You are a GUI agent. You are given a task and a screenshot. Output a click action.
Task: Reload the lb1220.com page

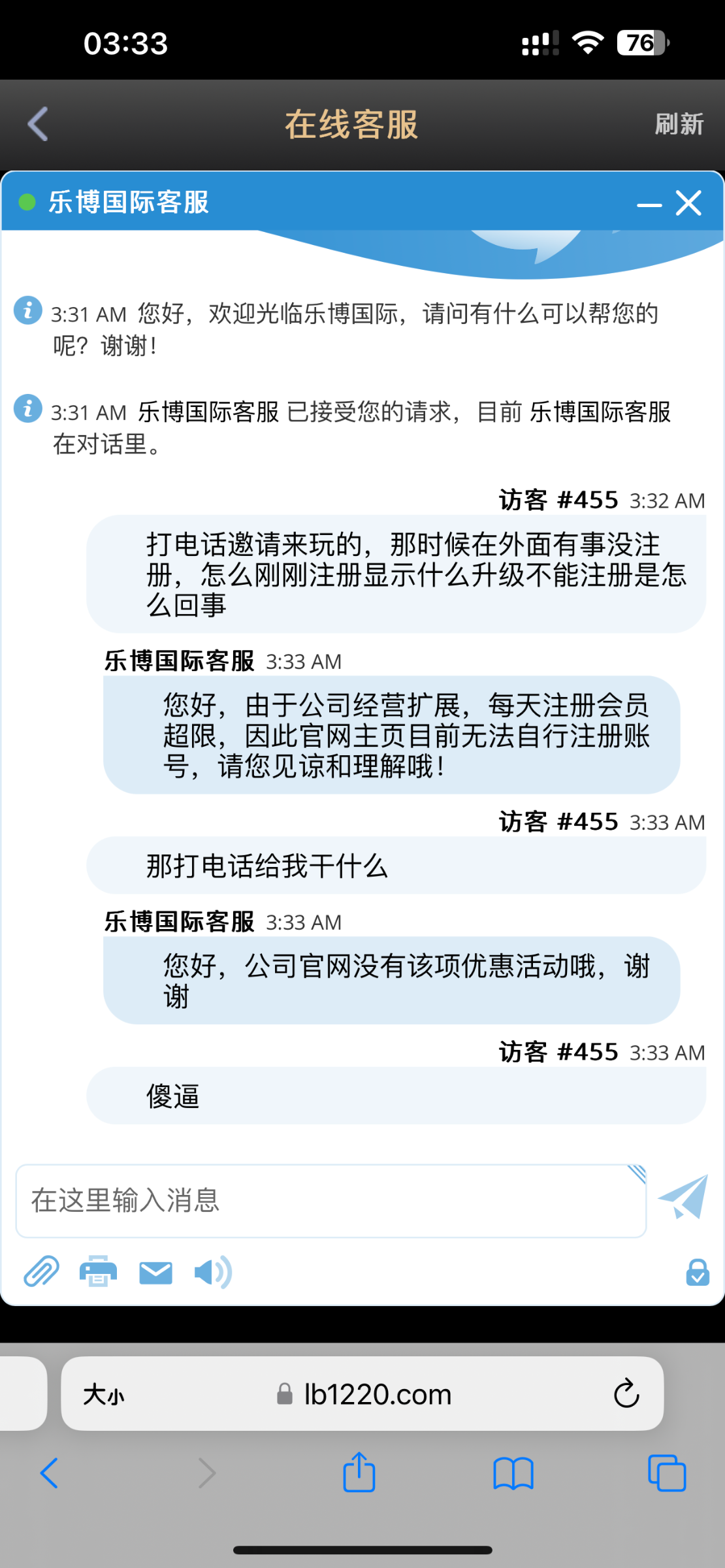626,1394
